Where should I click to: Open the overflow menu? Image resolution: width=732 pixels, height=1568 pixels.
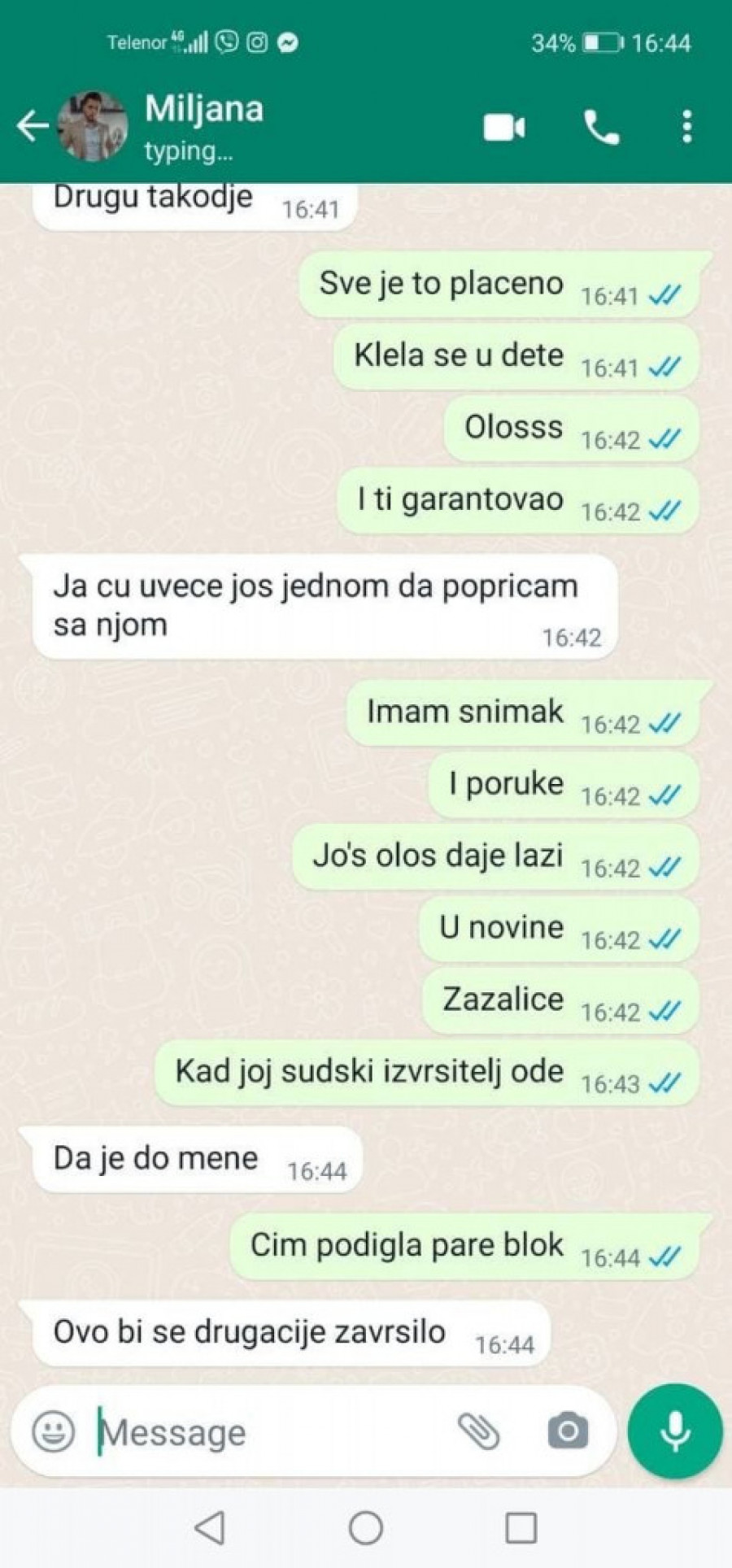[x=687, y=128]
